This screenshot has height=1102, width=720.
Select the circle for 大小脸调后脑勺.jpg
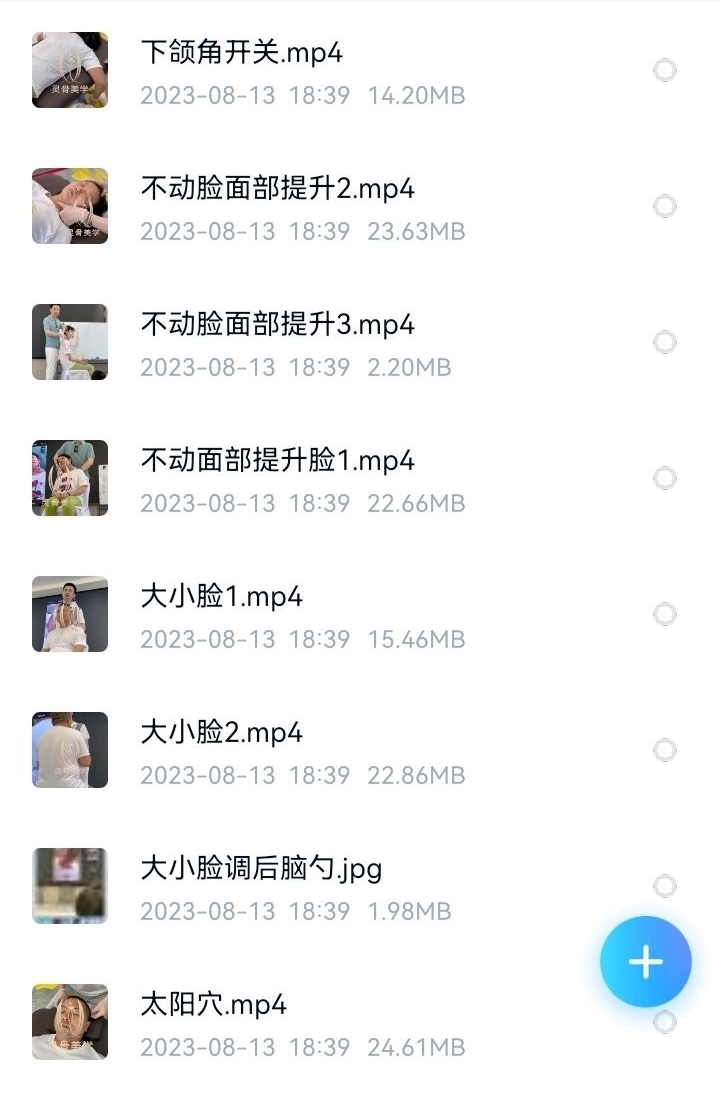(664, 886)
